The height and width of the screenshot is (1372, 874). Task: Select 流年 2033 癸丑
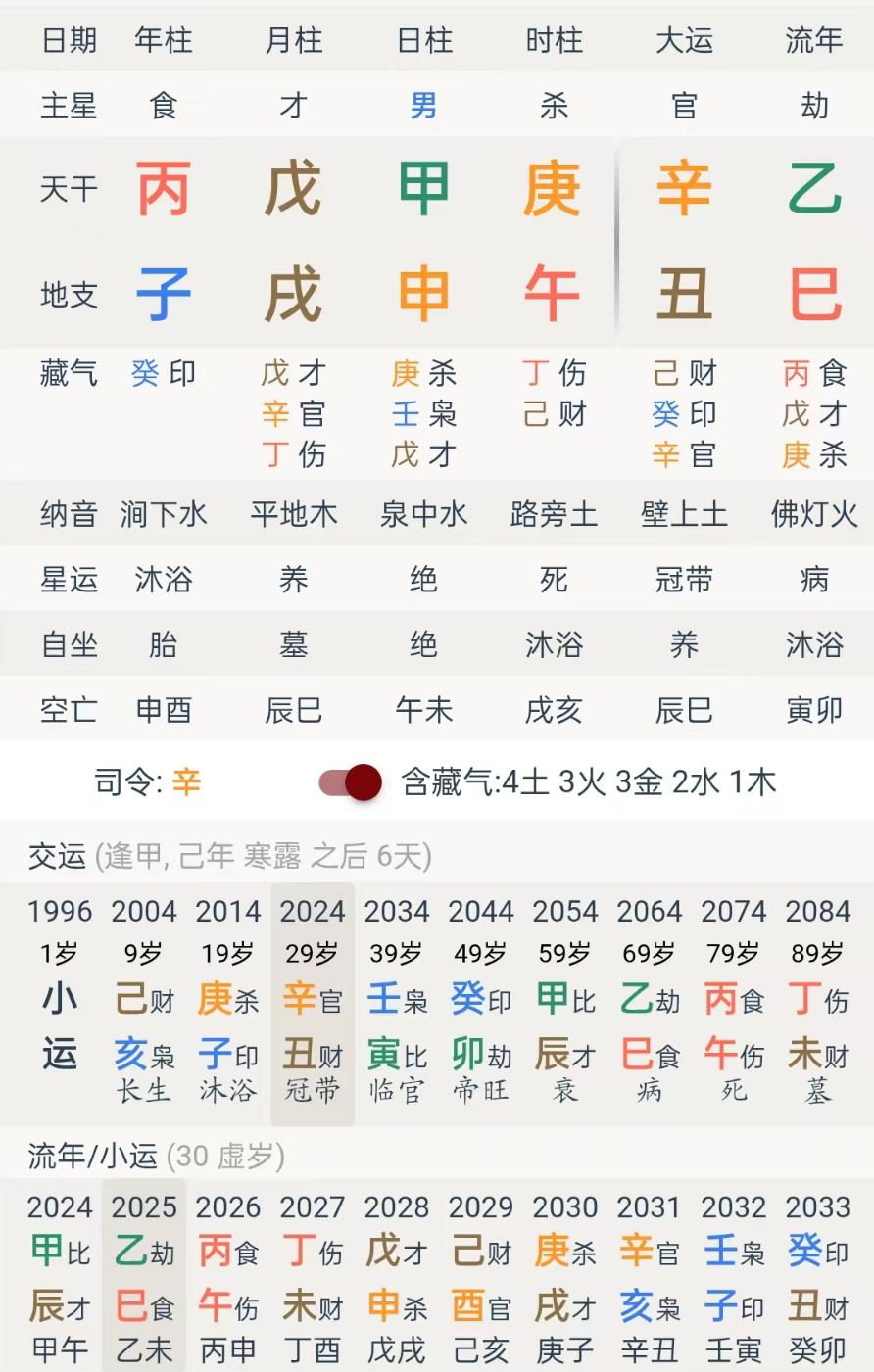click(818, 1278)
